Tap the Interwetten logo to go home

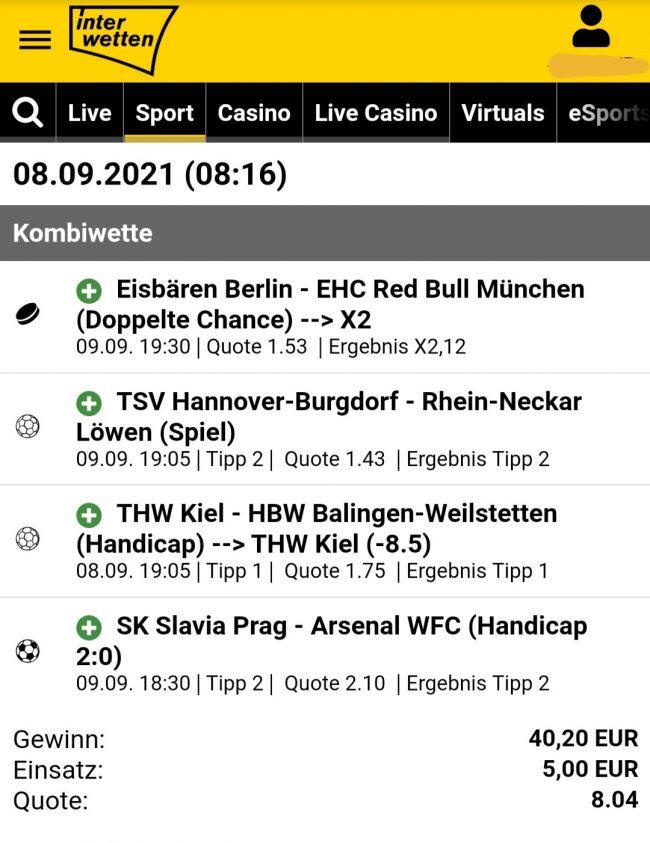pos(120,38)
